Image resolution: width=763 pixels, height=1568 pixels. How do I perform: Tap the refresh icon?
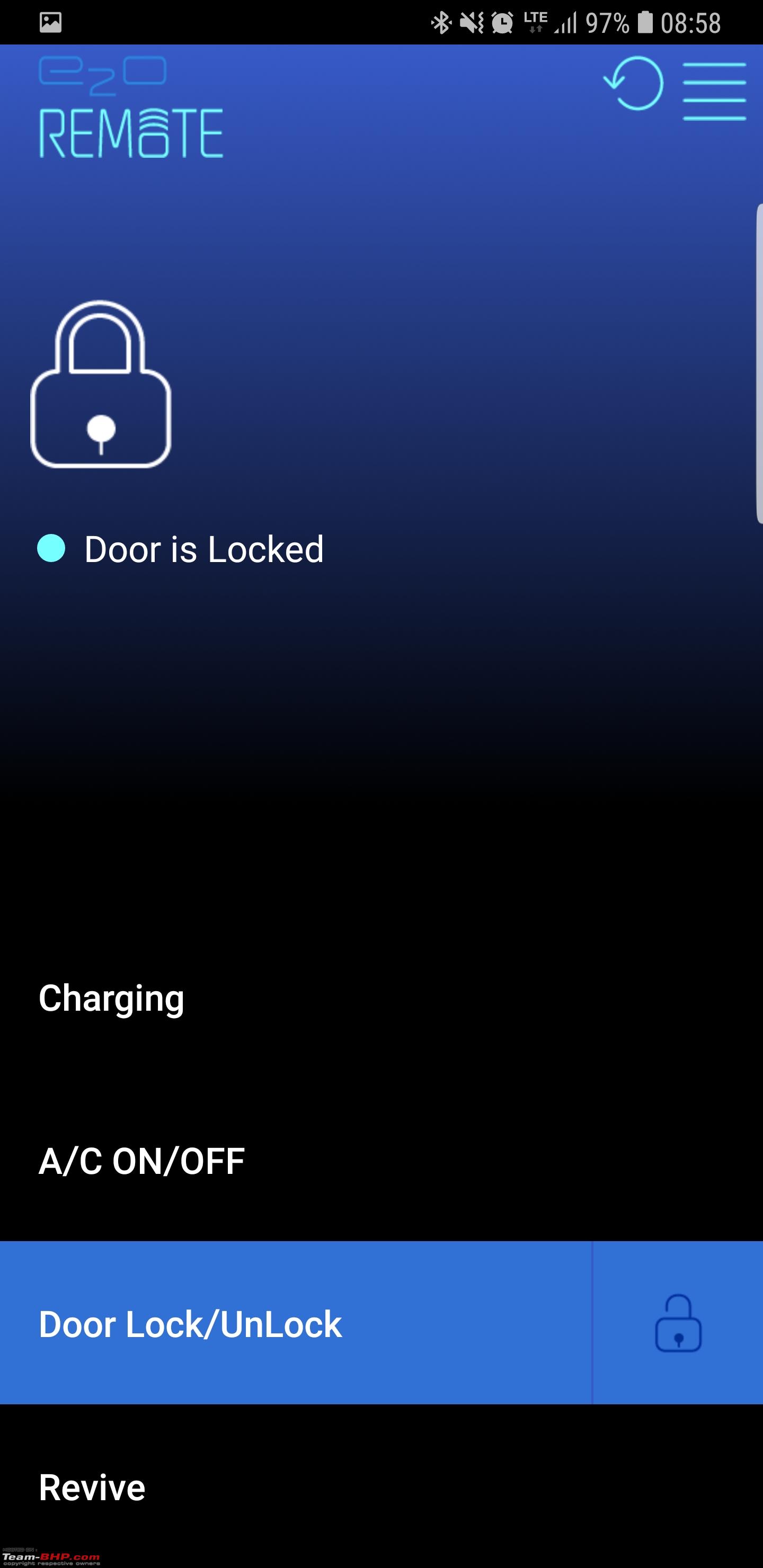633,83
